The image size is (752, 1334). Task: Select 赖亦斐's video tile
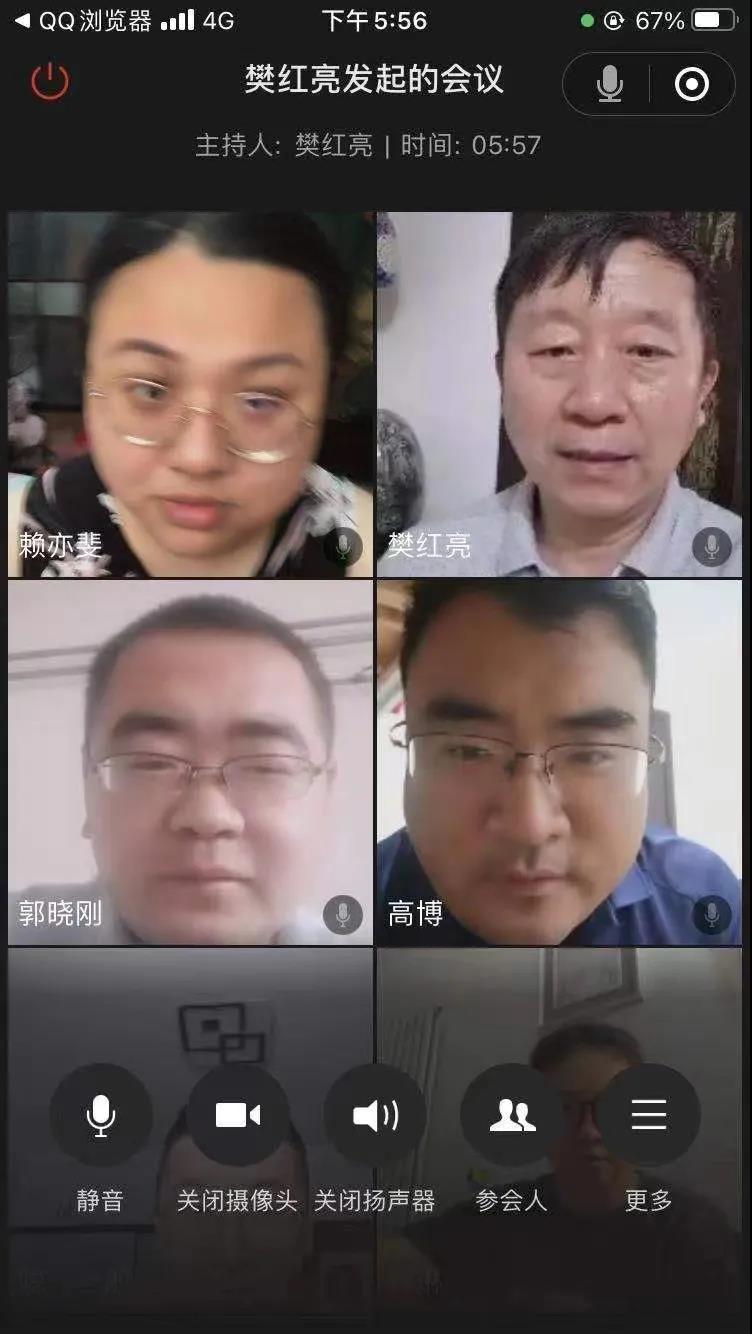coord(190,395)
